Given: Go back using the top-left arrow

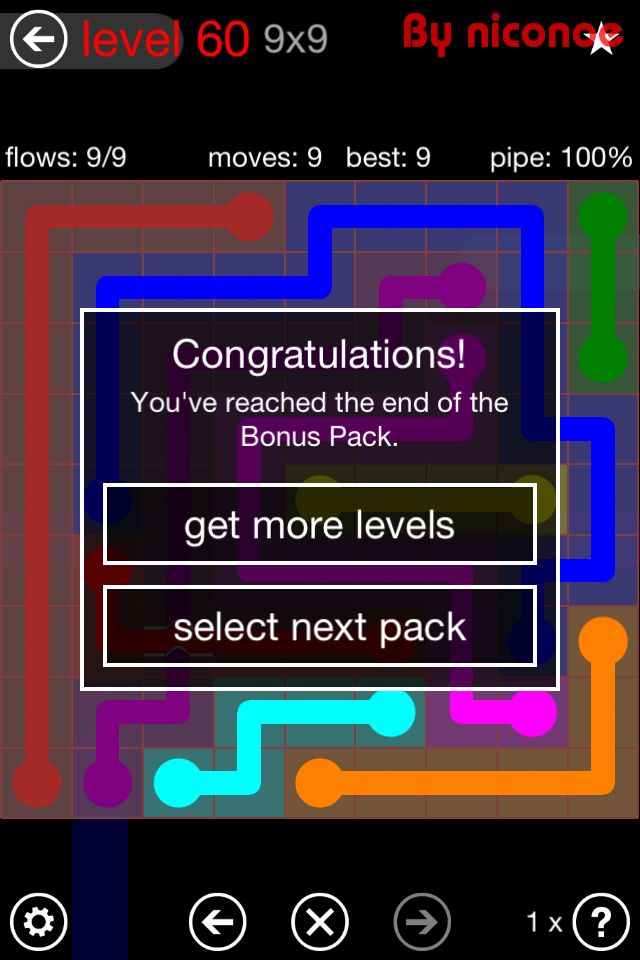Looking at the screenshot, I should (38, 40).
